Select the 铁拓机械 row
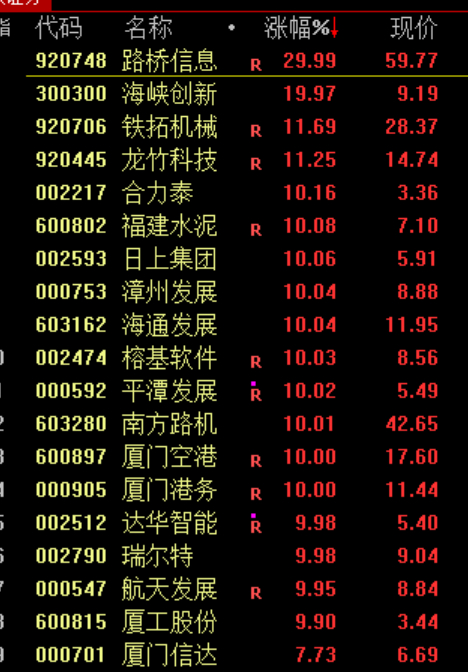 (x=234, y=127)
